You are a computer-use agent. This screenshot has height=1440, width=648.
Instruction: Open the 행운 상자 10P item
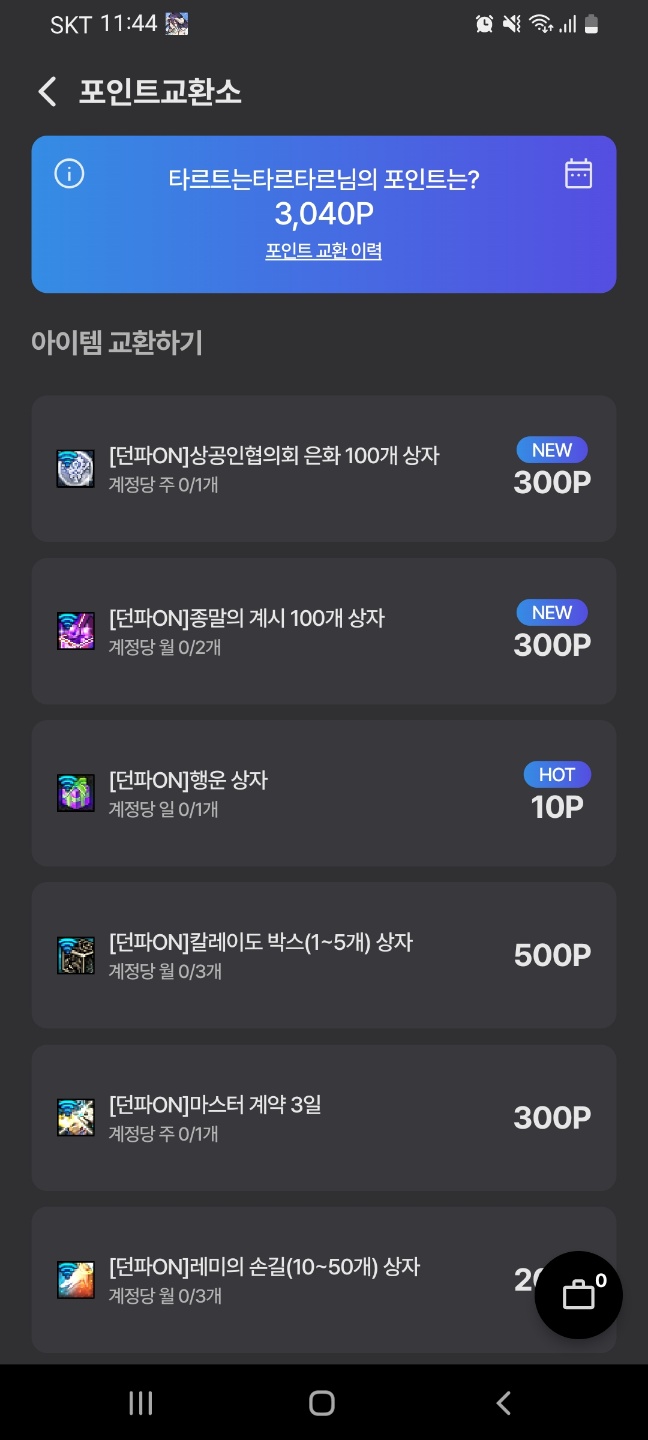coord(323,793)
